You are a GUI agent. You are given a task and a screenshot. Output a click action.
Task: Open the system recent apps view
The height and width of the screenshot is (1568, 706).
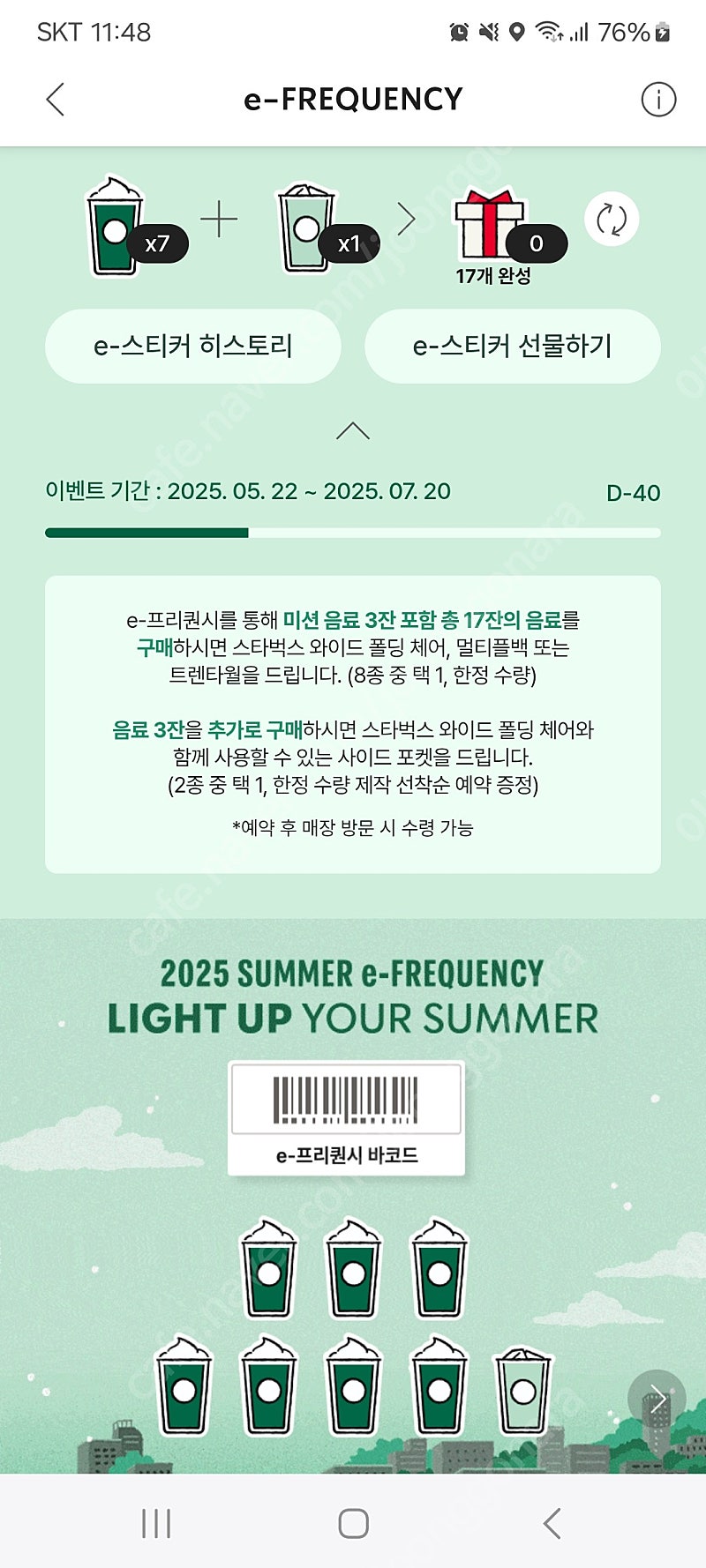(156, 1523)
